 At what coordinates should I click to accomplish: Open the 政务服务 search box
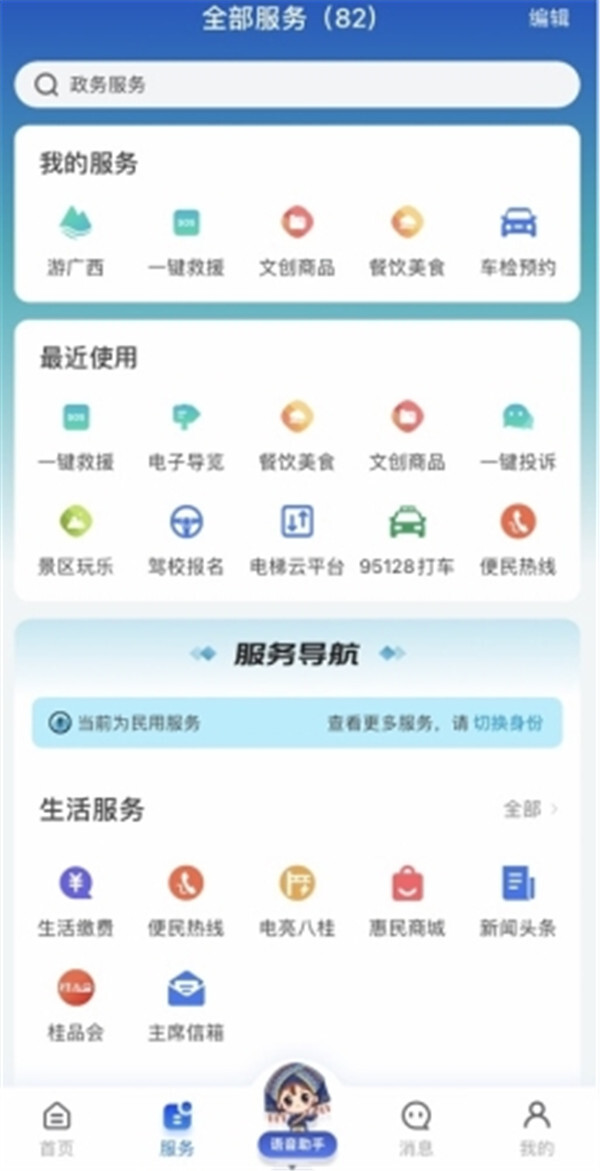point(297,85)
